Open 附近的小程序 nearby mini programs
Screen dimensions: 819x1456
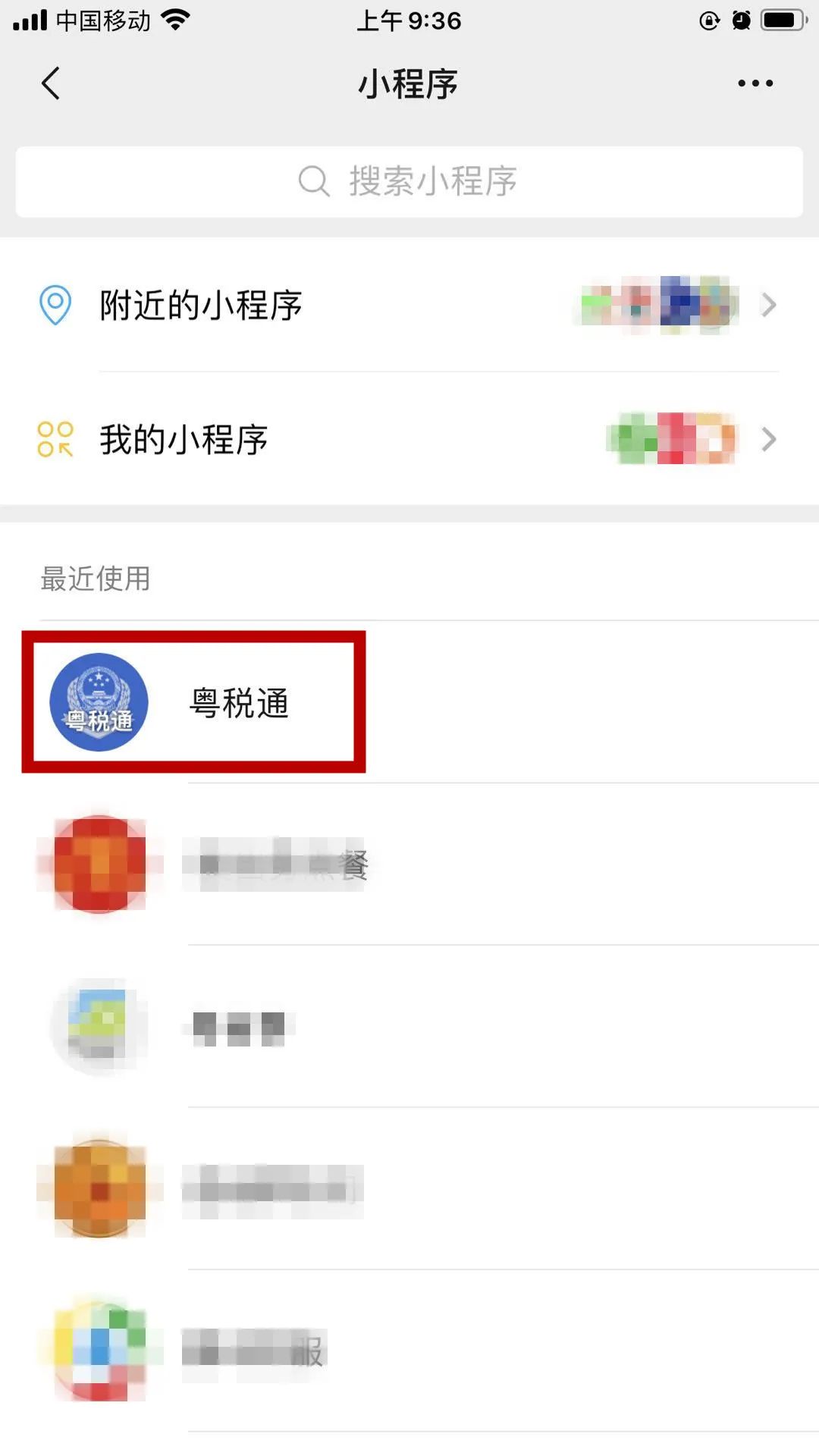tap(409, 305)
